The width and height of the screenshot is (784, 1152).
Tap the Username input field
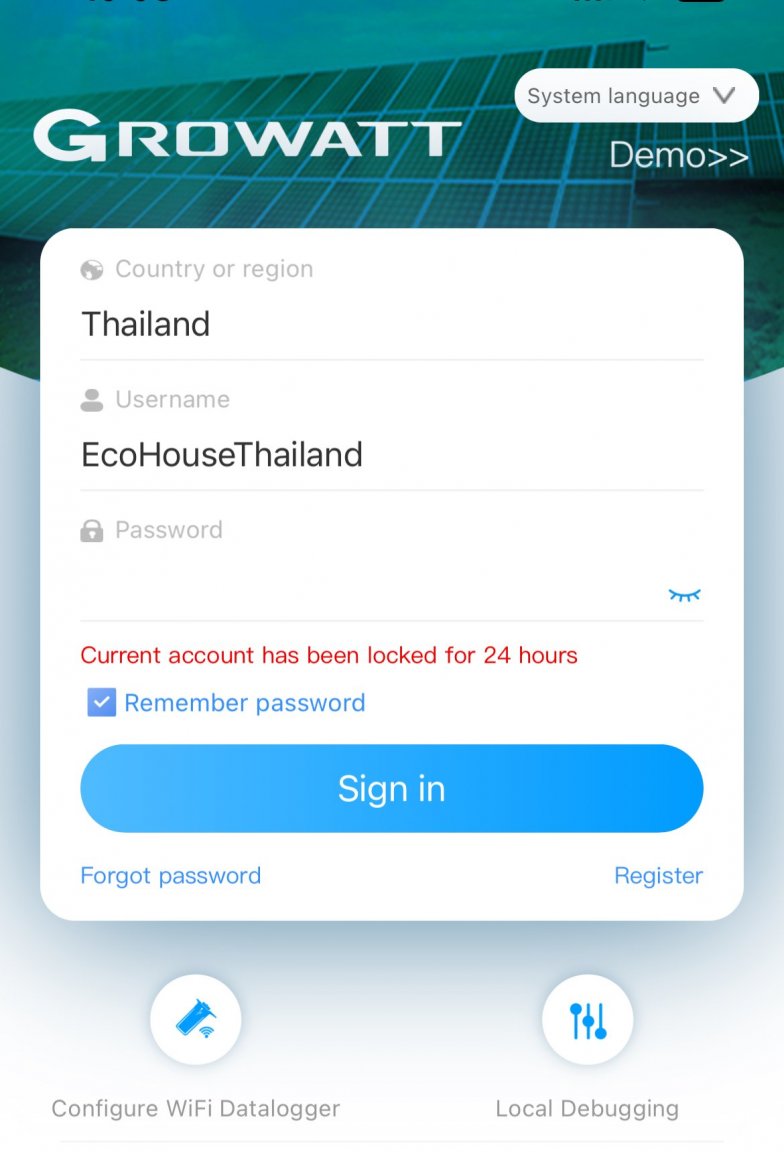[x=390, y=455]
